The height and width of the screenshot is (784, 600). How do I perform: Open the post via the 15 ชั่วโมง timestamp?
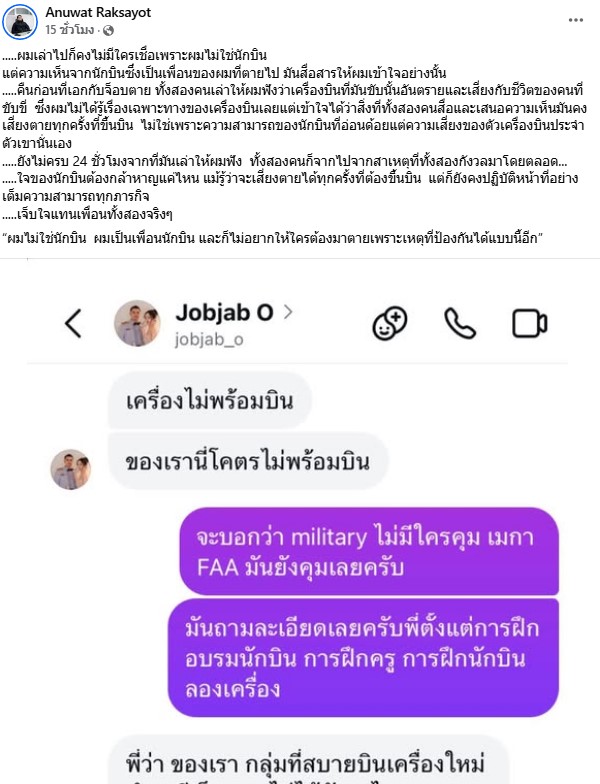coord(70,30)
